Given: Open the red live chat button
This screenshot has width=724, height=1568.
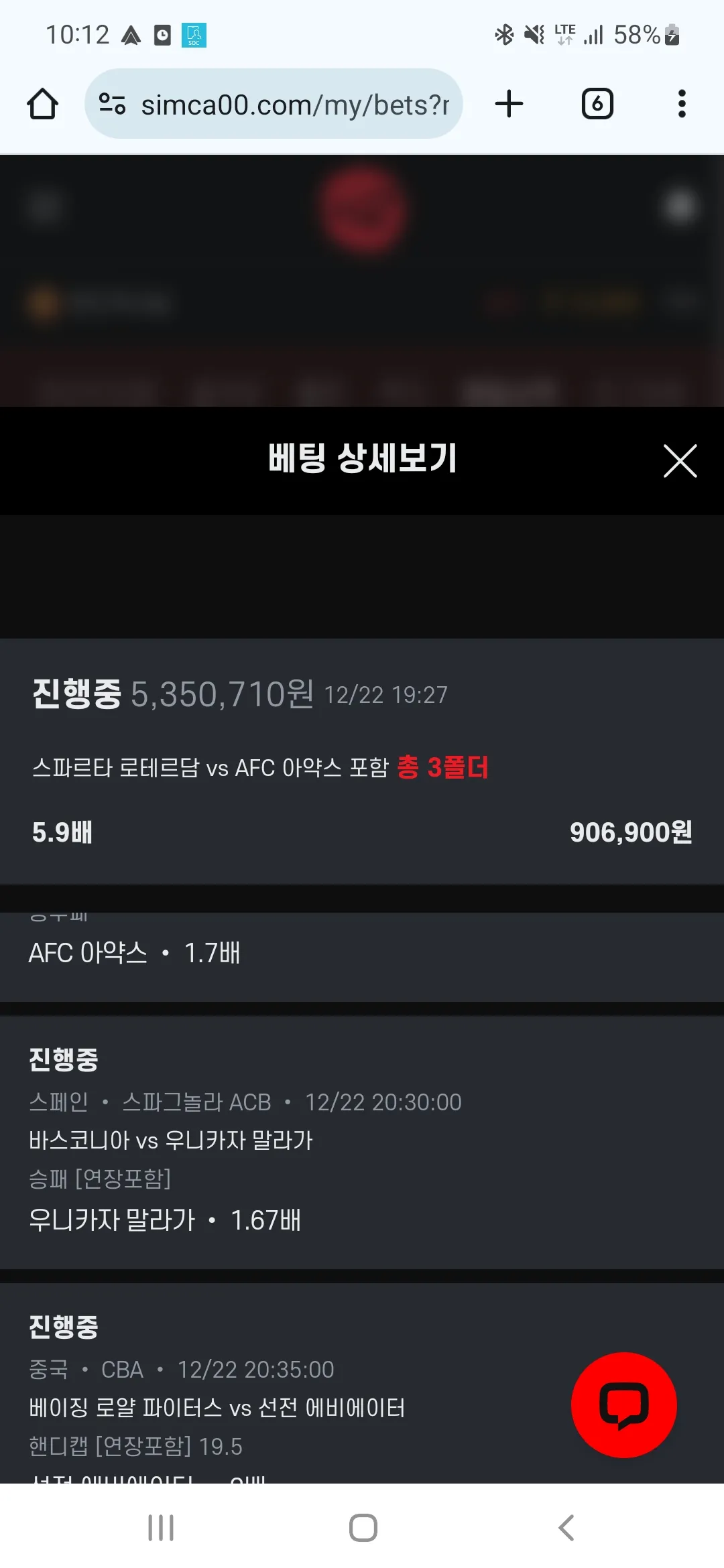Looking at the screenshot, I should coord(623,1404).
